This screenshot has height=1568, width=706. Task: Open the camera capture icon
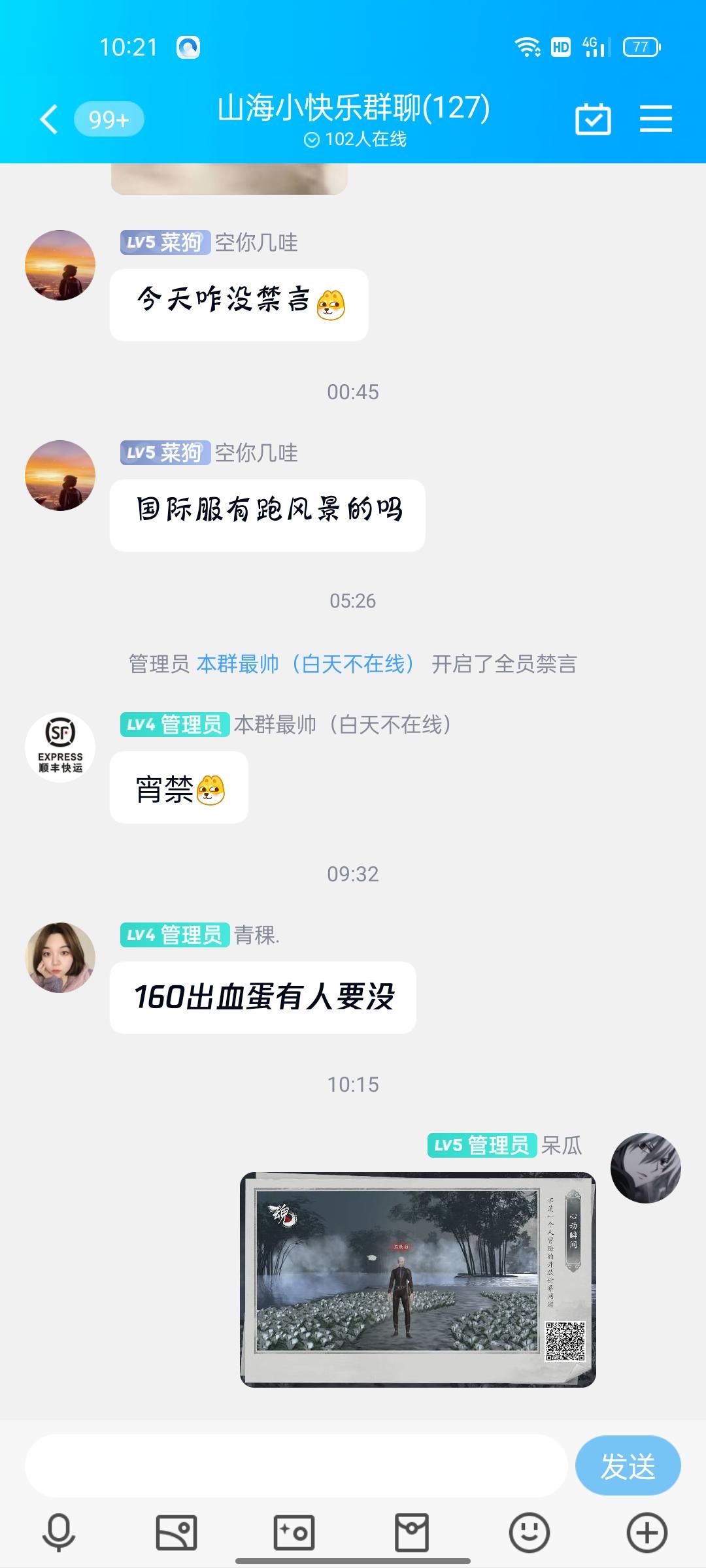click(x=294, y=1532)
